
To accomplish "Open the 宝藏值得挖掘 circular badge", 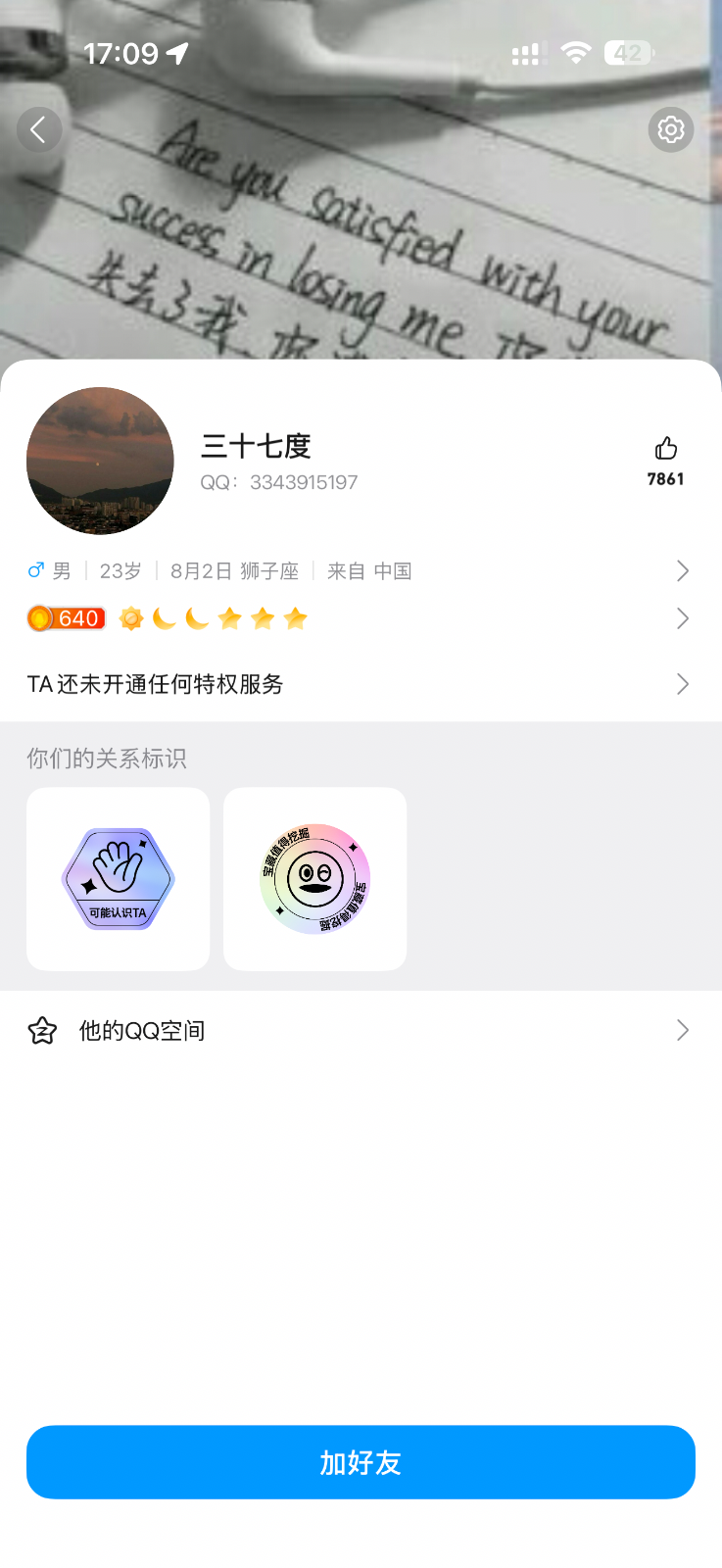I will 314,878.
